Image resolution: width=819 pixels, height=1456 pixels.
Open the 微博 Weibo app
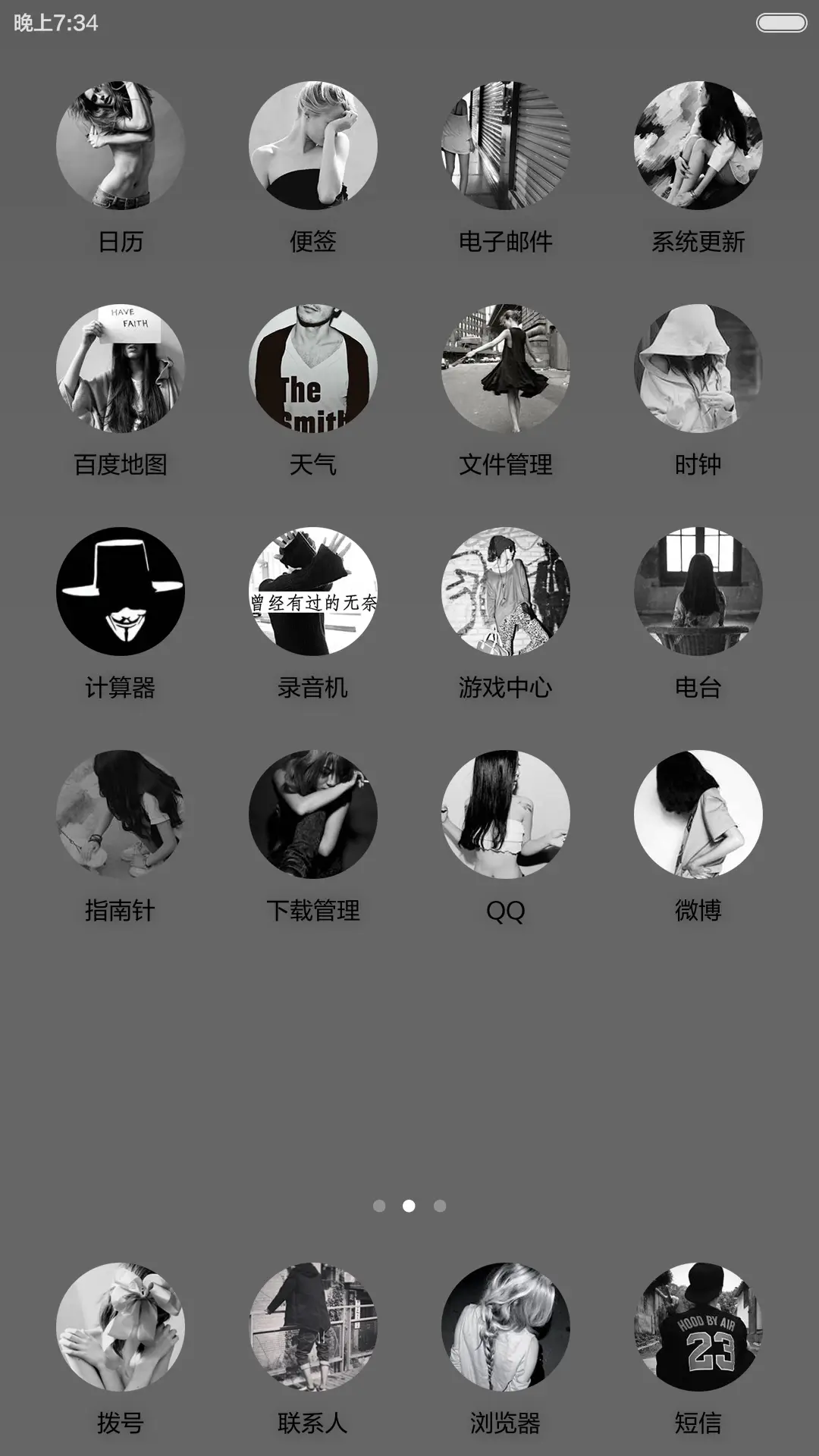698,814
